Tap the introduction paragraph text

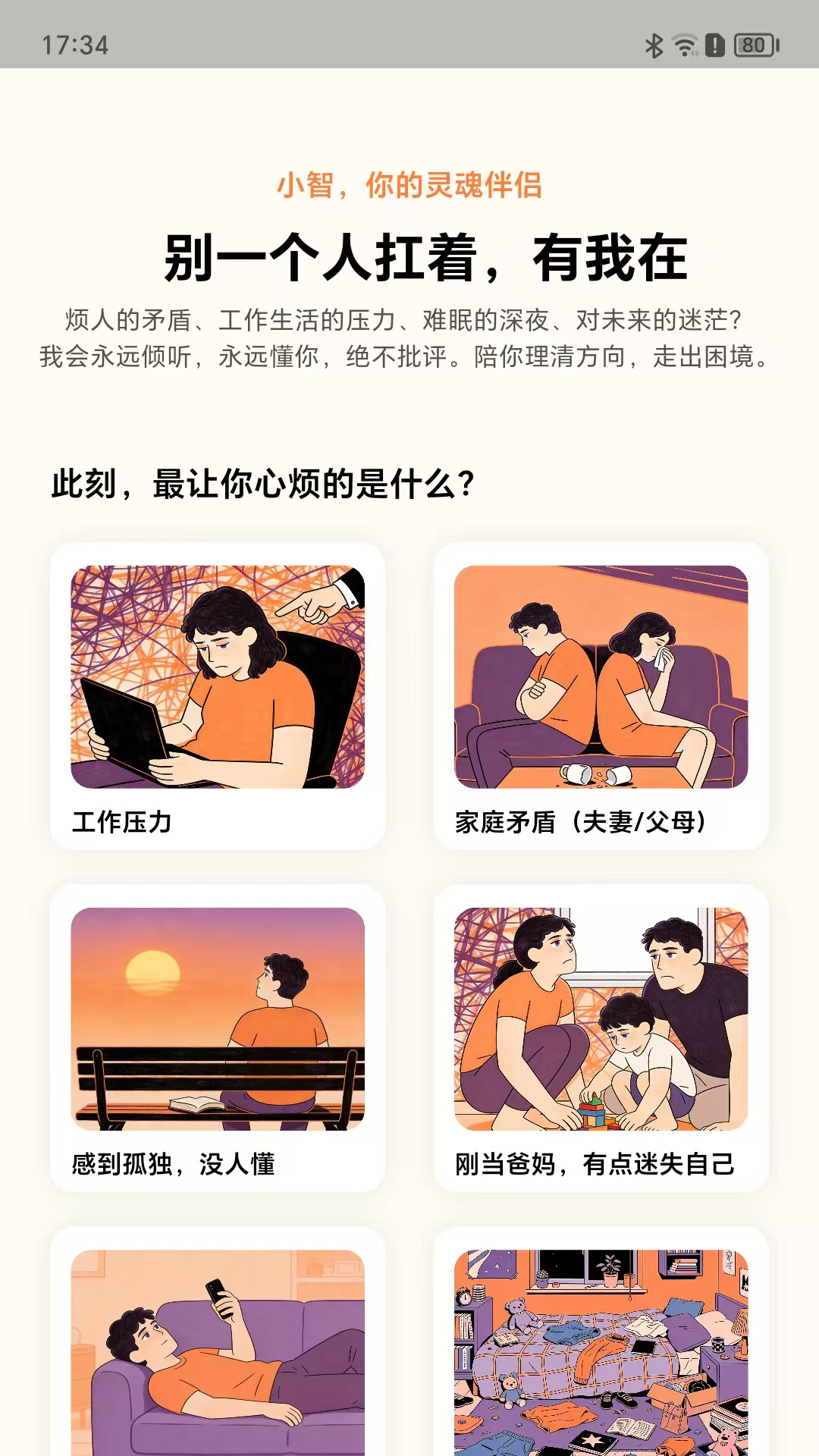pyautogui.click(x=409, y=339)
